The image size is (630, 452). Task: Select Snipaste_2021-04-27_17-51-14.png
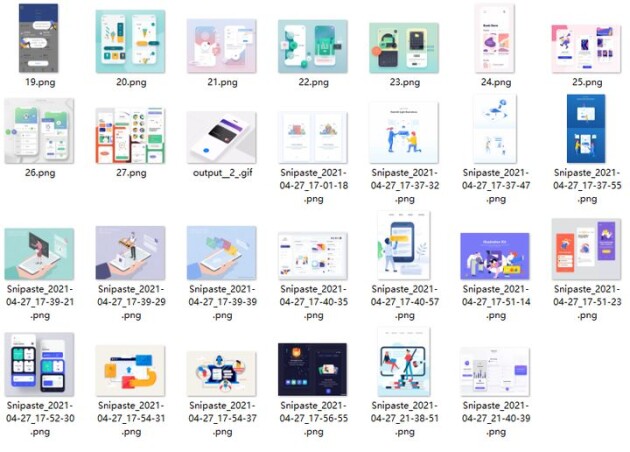(495, 256)
